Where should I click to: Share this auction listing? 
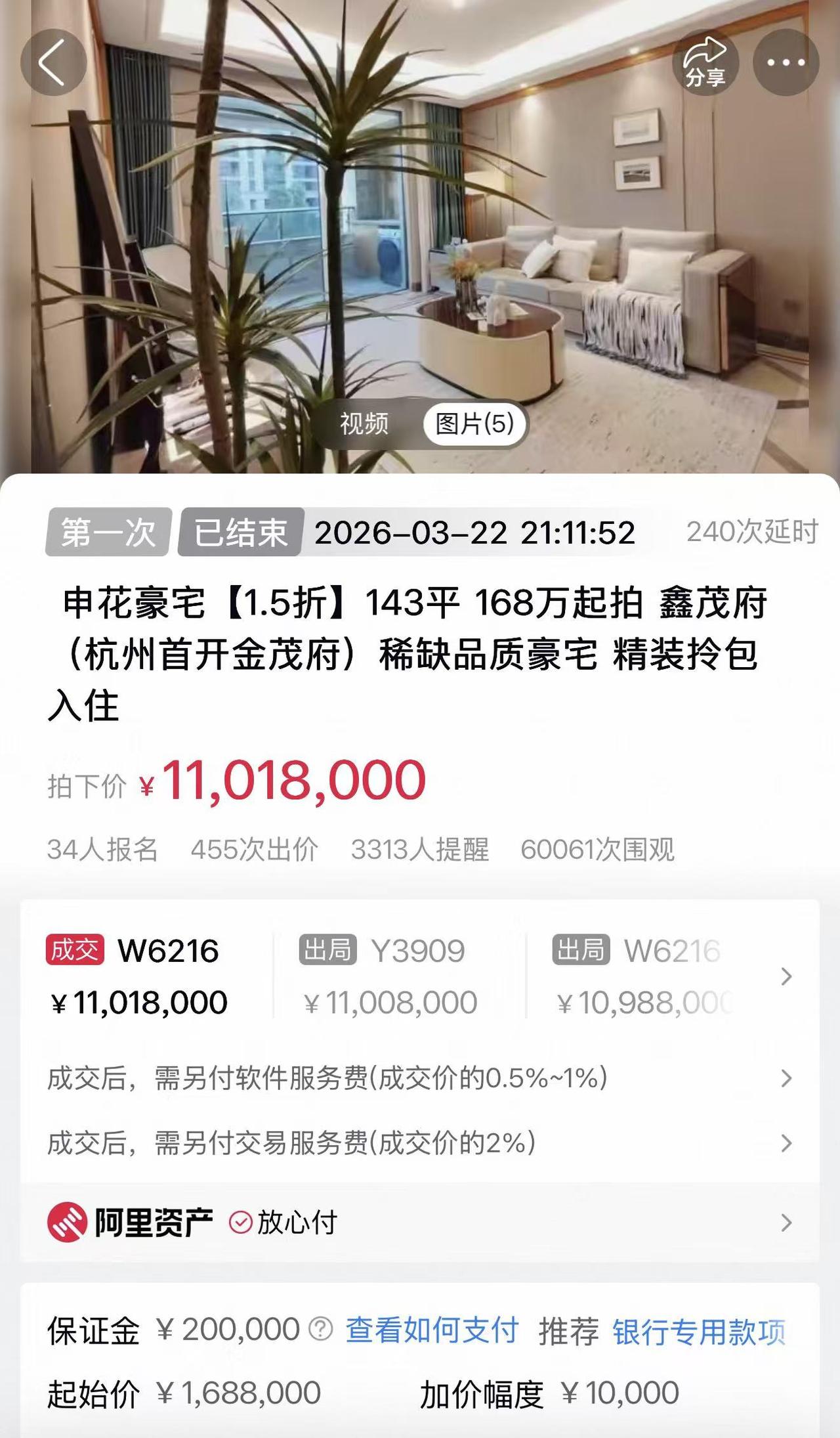coord(705,62)
